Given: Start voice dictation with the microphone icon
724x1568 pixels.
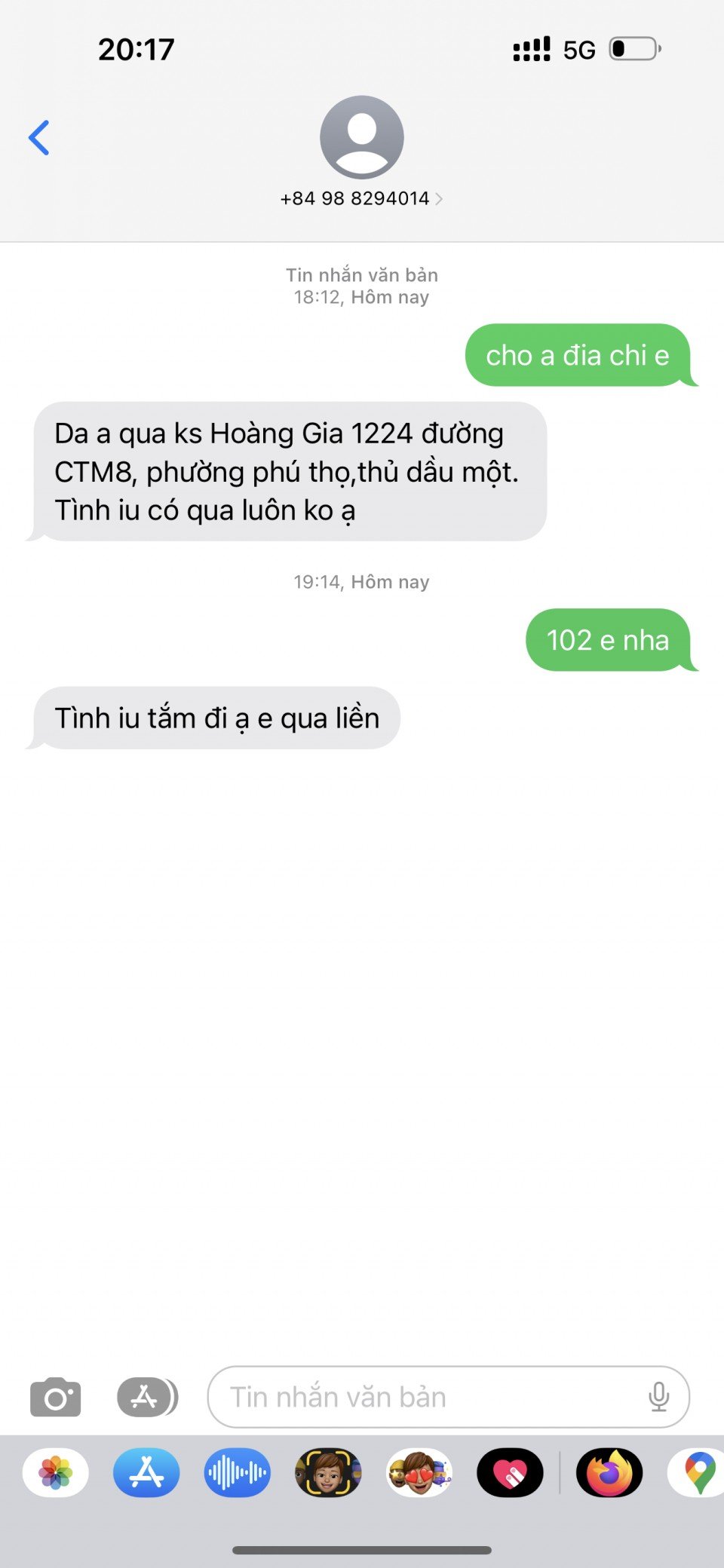Looking at the screenshot, I should point(658,1397).
